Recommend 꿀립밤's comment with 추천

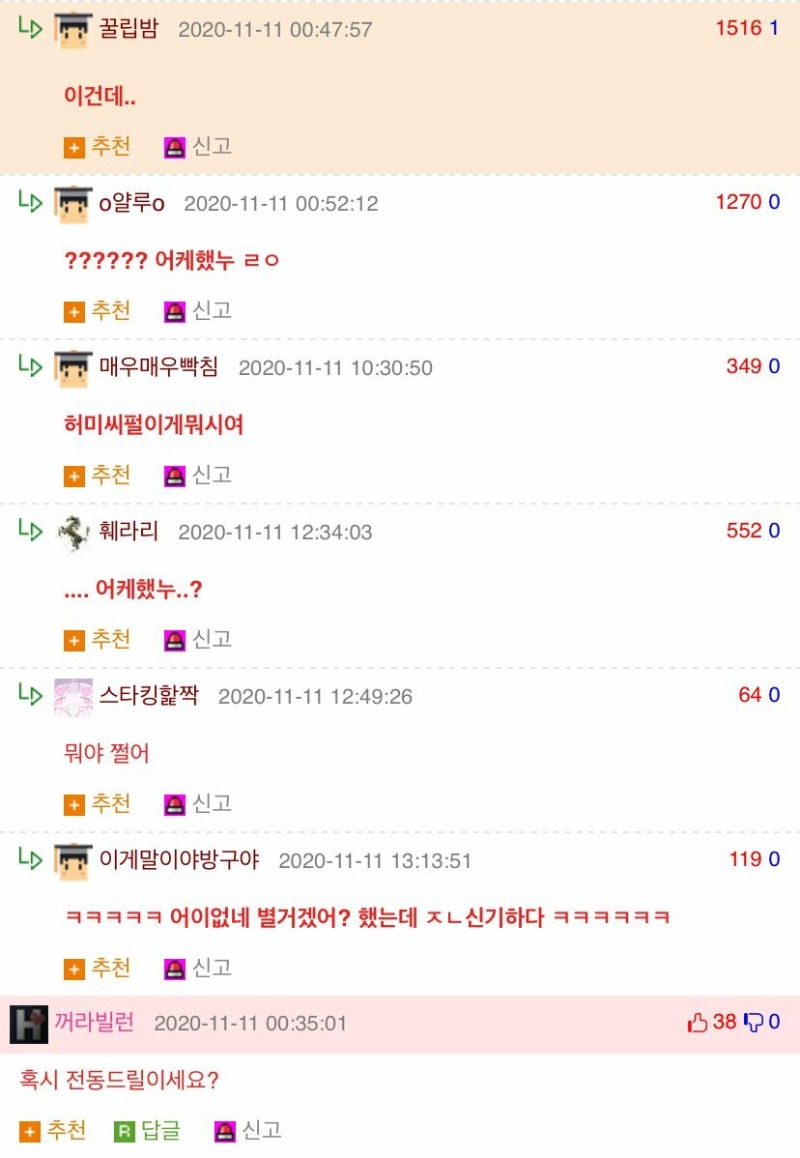pos(98,147)
